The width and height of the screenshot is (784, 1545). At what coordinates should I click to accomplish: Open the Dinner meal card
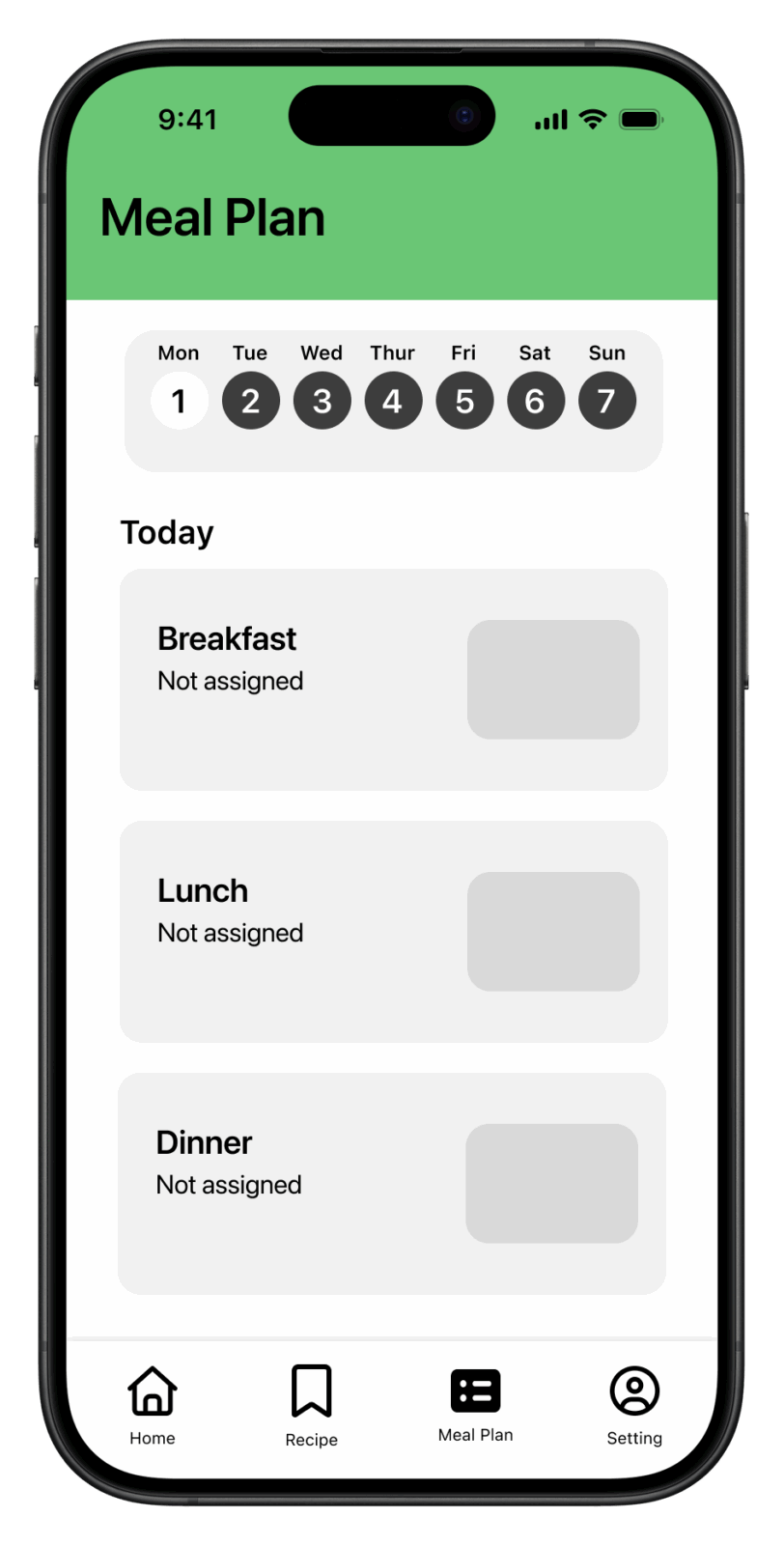coord(392,1184)
